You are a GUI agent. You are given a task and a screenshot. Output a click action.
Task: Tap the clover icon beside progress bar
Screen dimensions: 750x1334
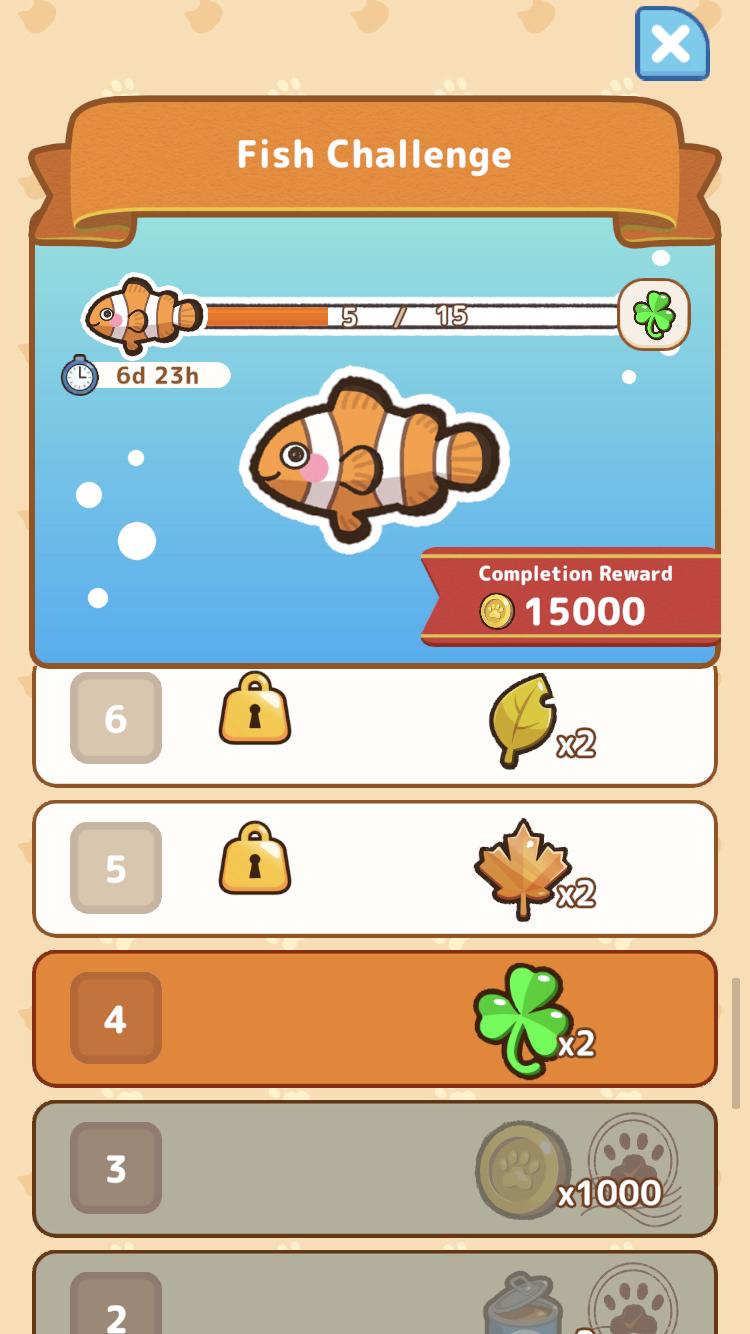point(654,314)
